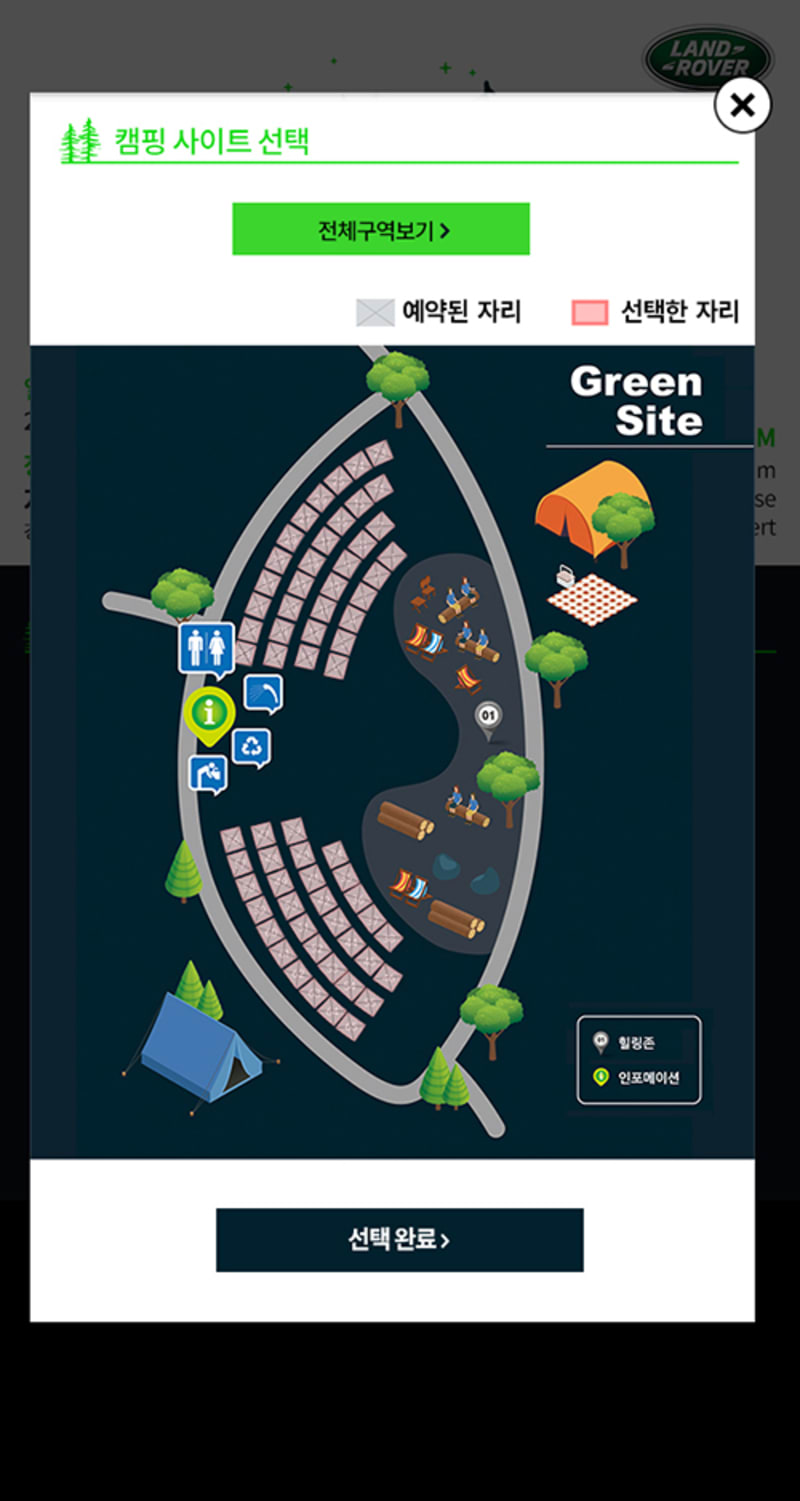Tap the 전체구역보기 button
Viewport: 800px width, 1501px height.
coord(381,229)
